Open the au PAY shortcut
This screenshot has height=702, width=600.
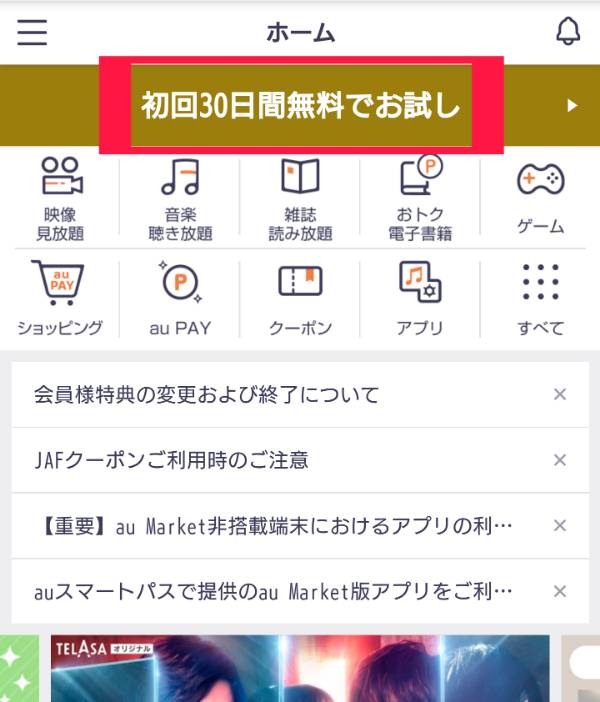click(x=180, y=298)
